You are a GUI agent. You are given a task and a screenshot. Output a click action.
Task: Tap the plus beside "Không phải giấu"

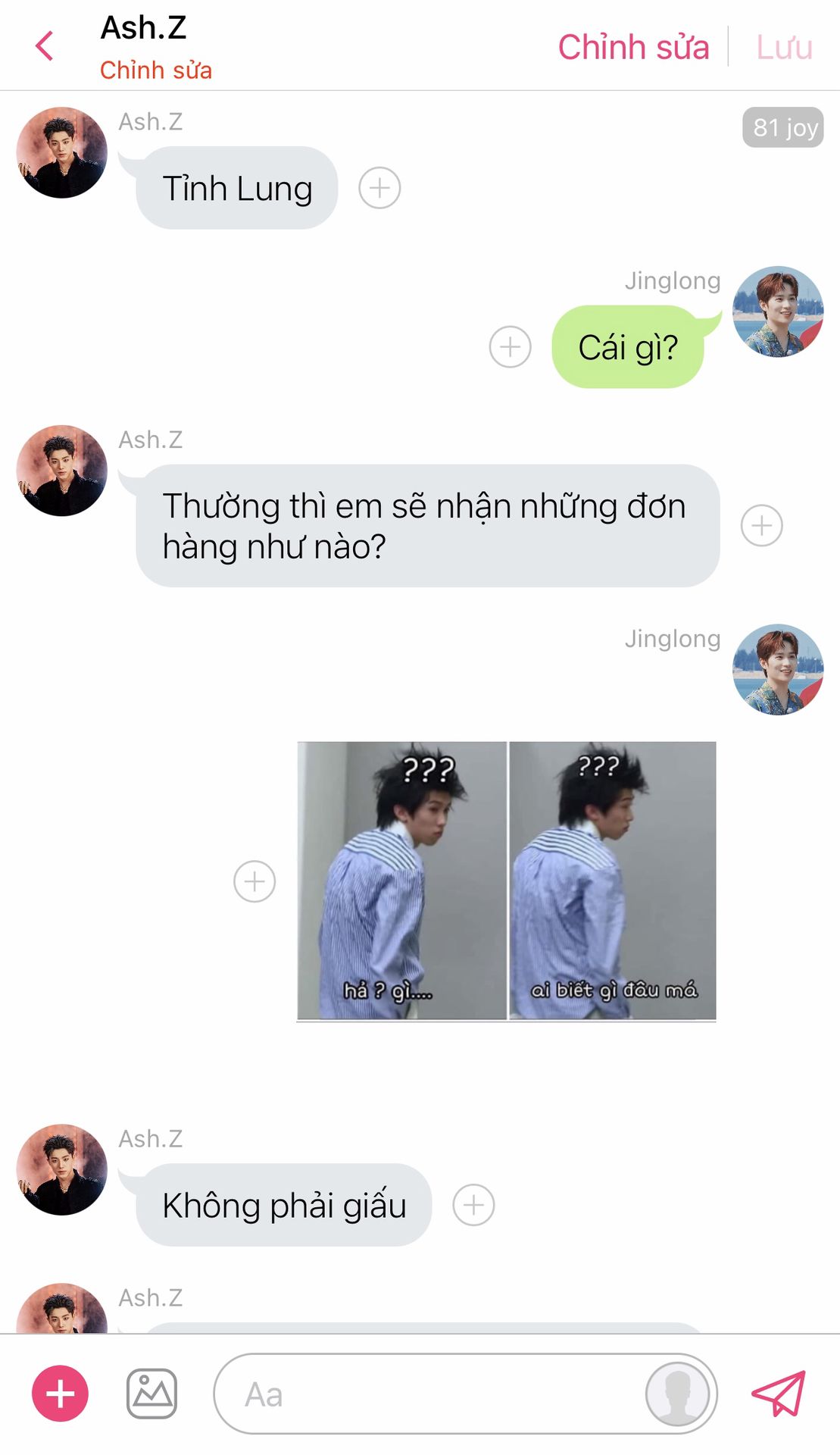click(473, 1205)
